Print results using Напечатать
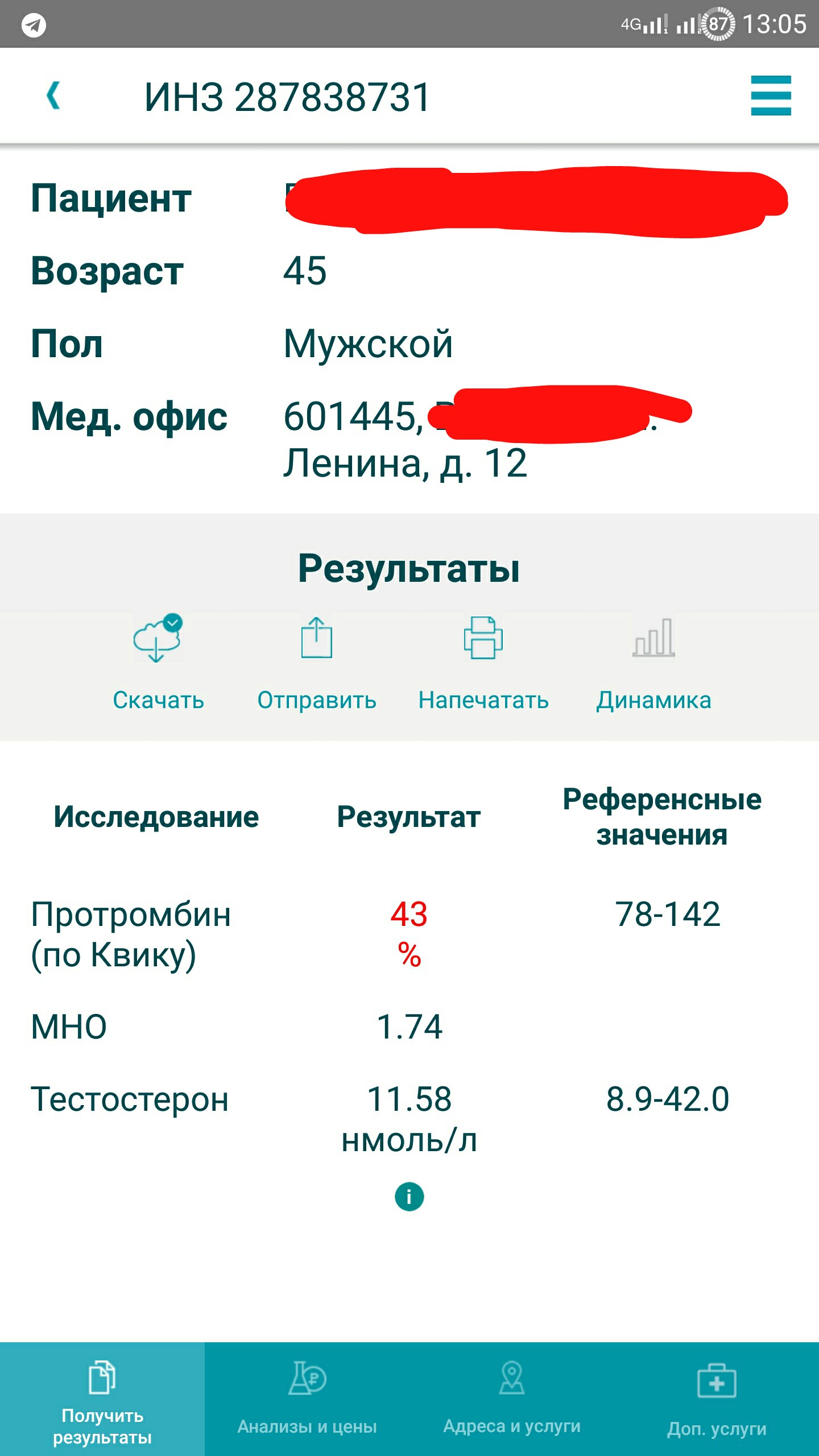This screenshot has height=1456, width=819. [x=483, y=663]
